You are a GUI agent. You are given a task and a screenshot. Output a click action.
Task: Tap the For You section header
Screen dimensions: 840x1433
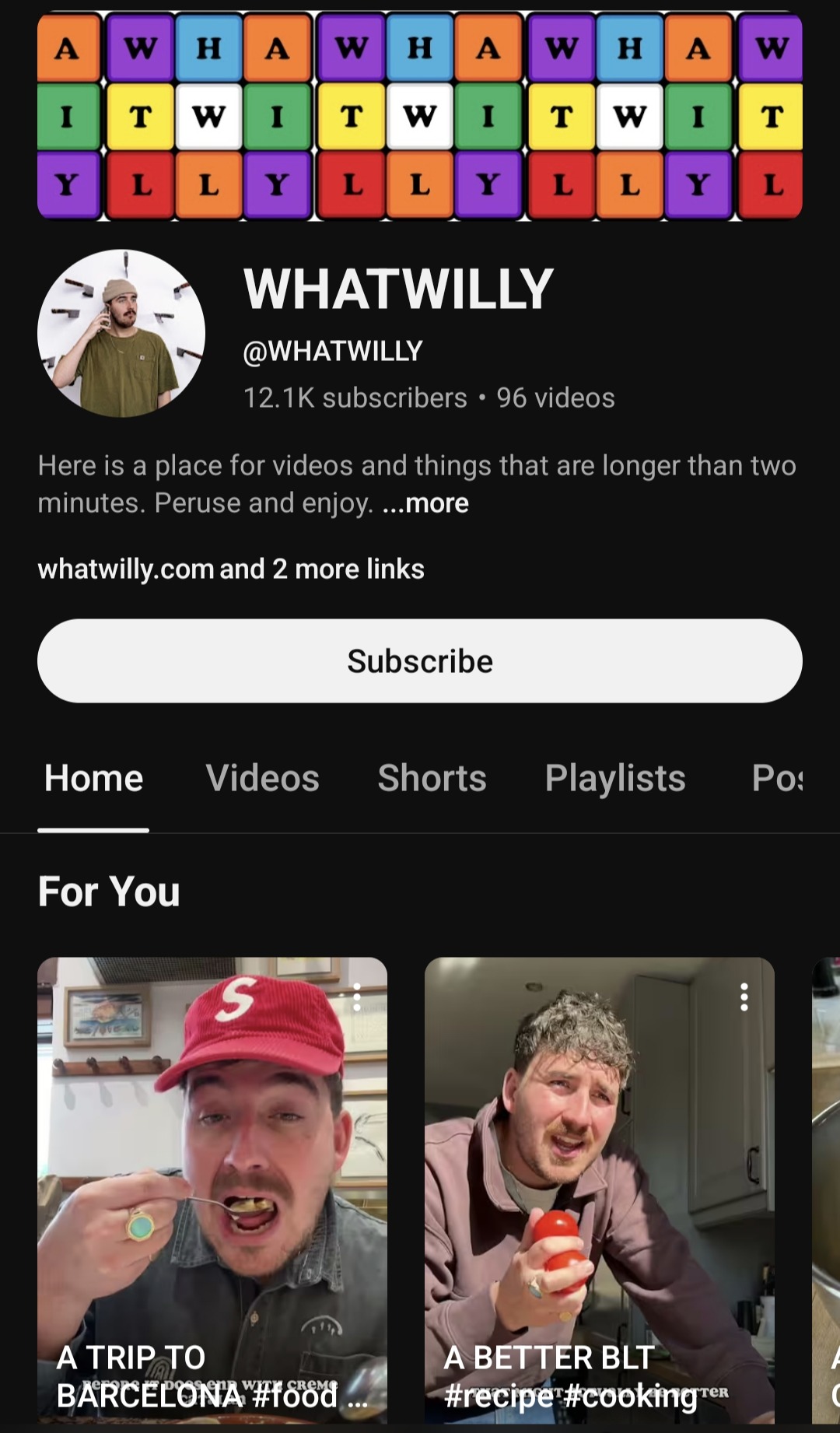(x=108, y=892)
